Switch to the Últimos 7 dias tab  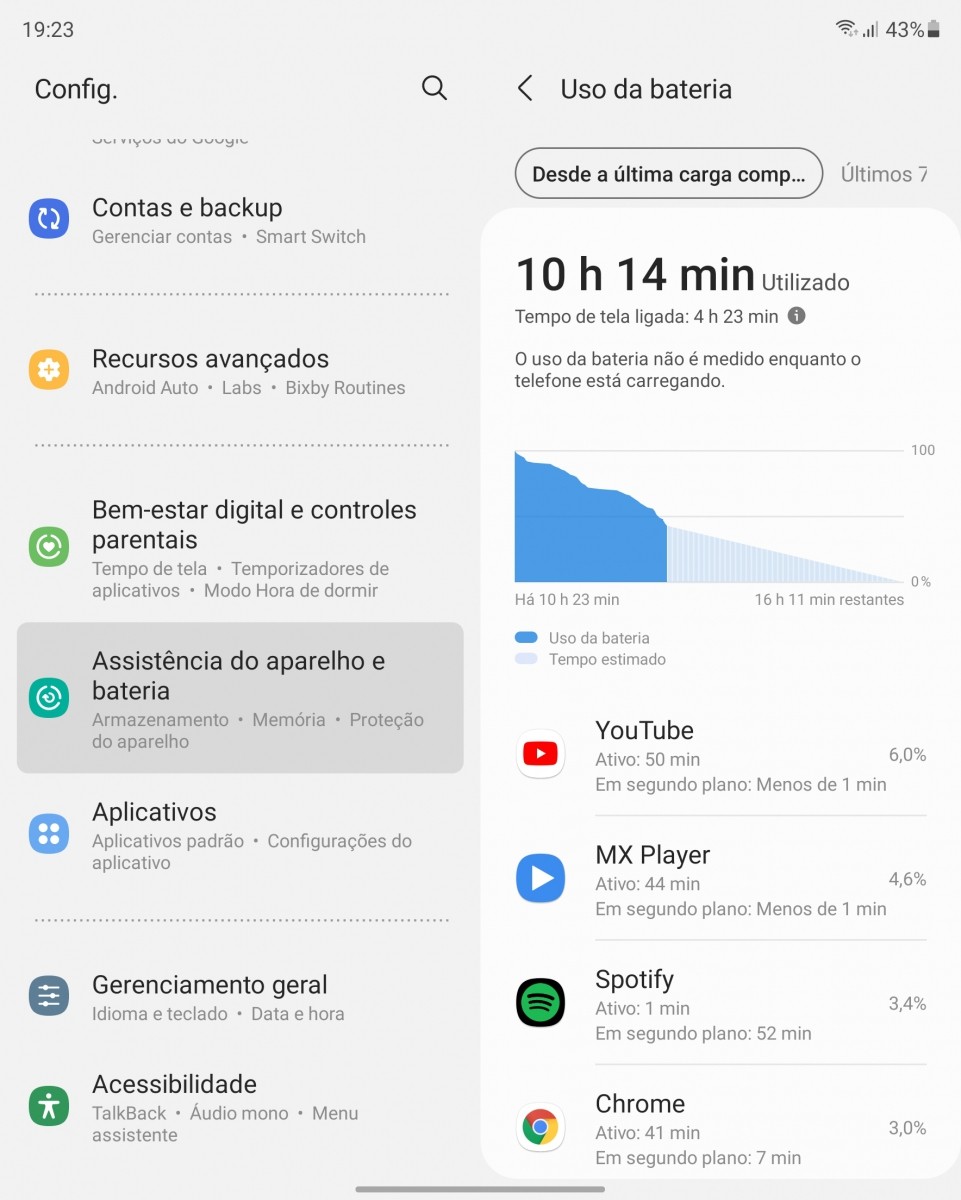[x=883, y=174]
